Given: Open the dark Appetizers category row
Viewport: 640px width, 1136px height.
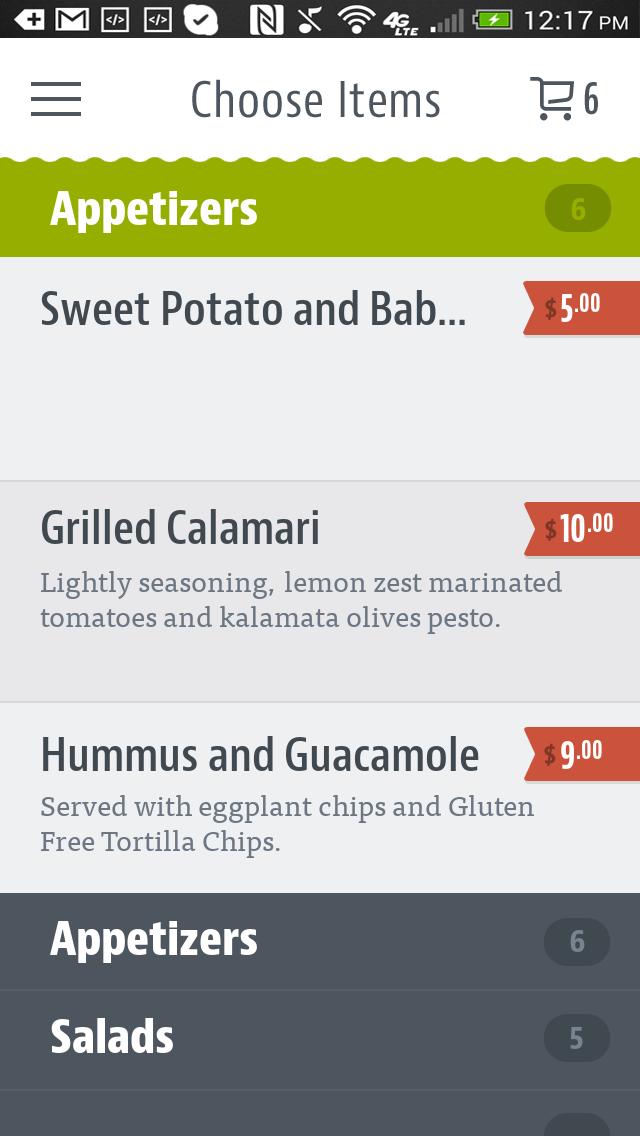Looking at the screenshot, I should click(320, 940).
